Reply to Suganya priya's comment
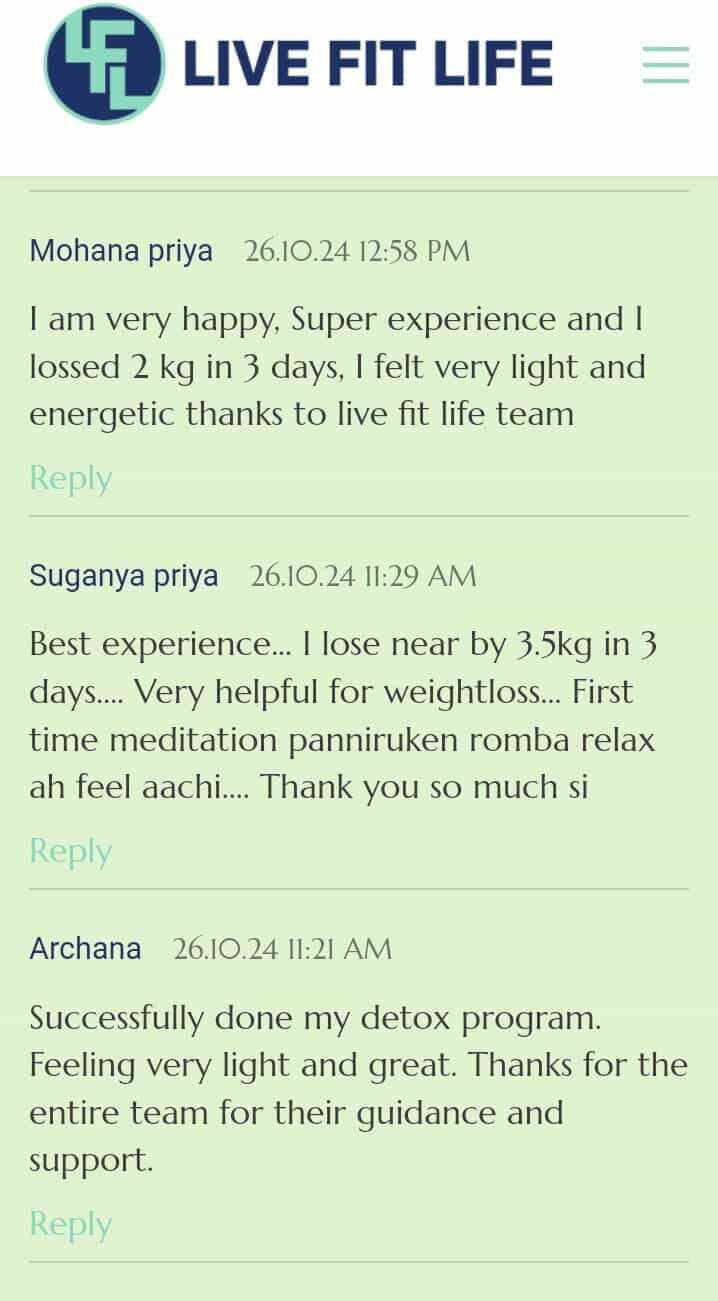This screenshot has width=718, height=1301. [70, 852]
